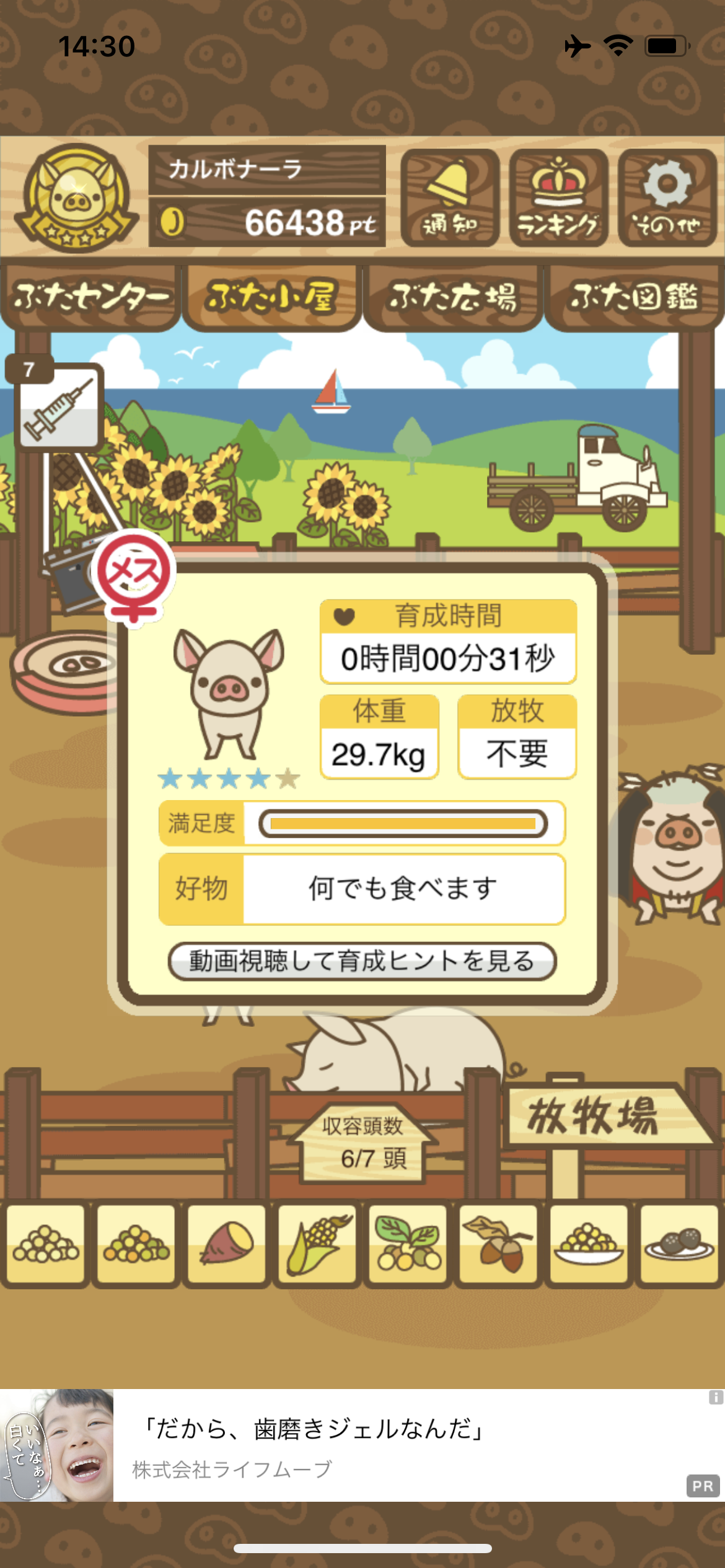Select the leafy beans feed
Image resolution: width=725 pixels, height=1568 pixels.
pos(408,1244)
